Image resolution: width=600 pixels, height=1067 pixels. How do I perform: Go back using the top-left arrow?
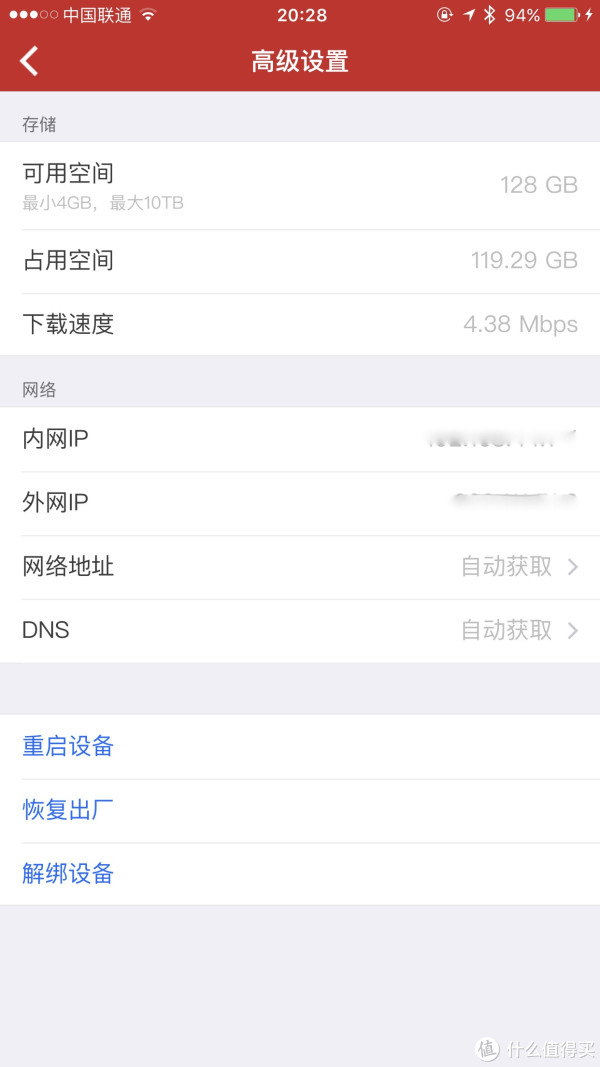click(29, 61)
